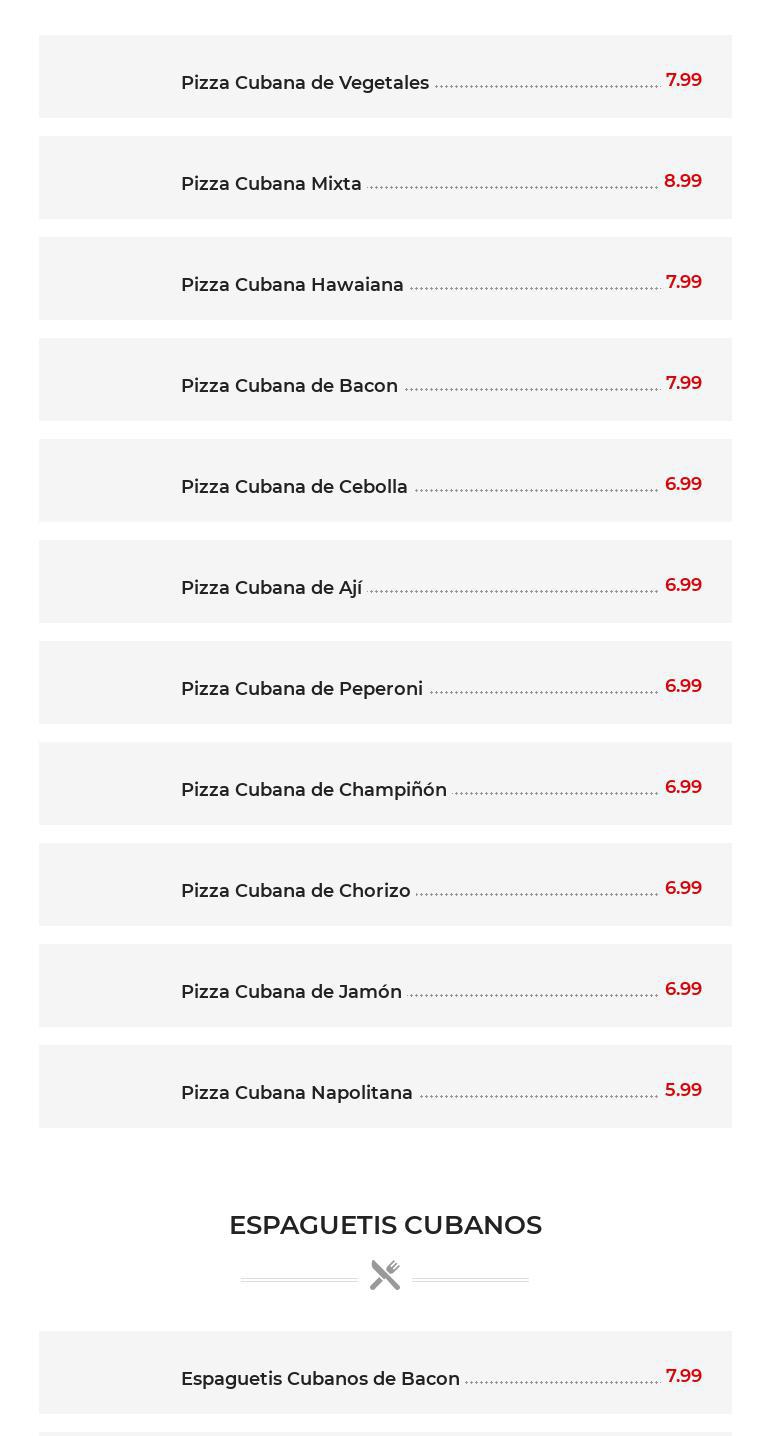Select Pizza Cubana Mixta
Image resolution: width=770 pixels, height=1436 pixels.
tap(271, 184)
